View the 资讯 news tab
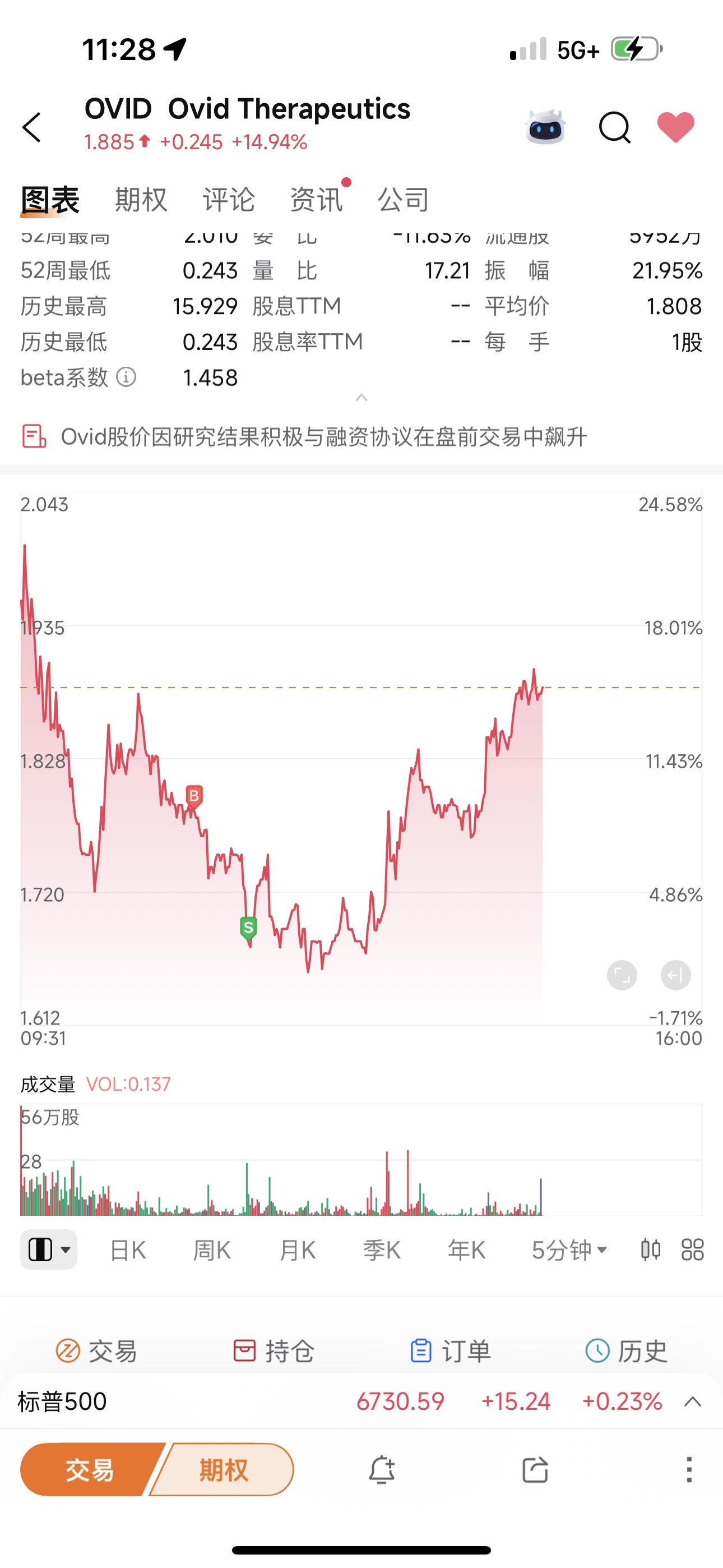Image resolution: width=723 pixels, height=1568 pixels. [x=316, y=200]
